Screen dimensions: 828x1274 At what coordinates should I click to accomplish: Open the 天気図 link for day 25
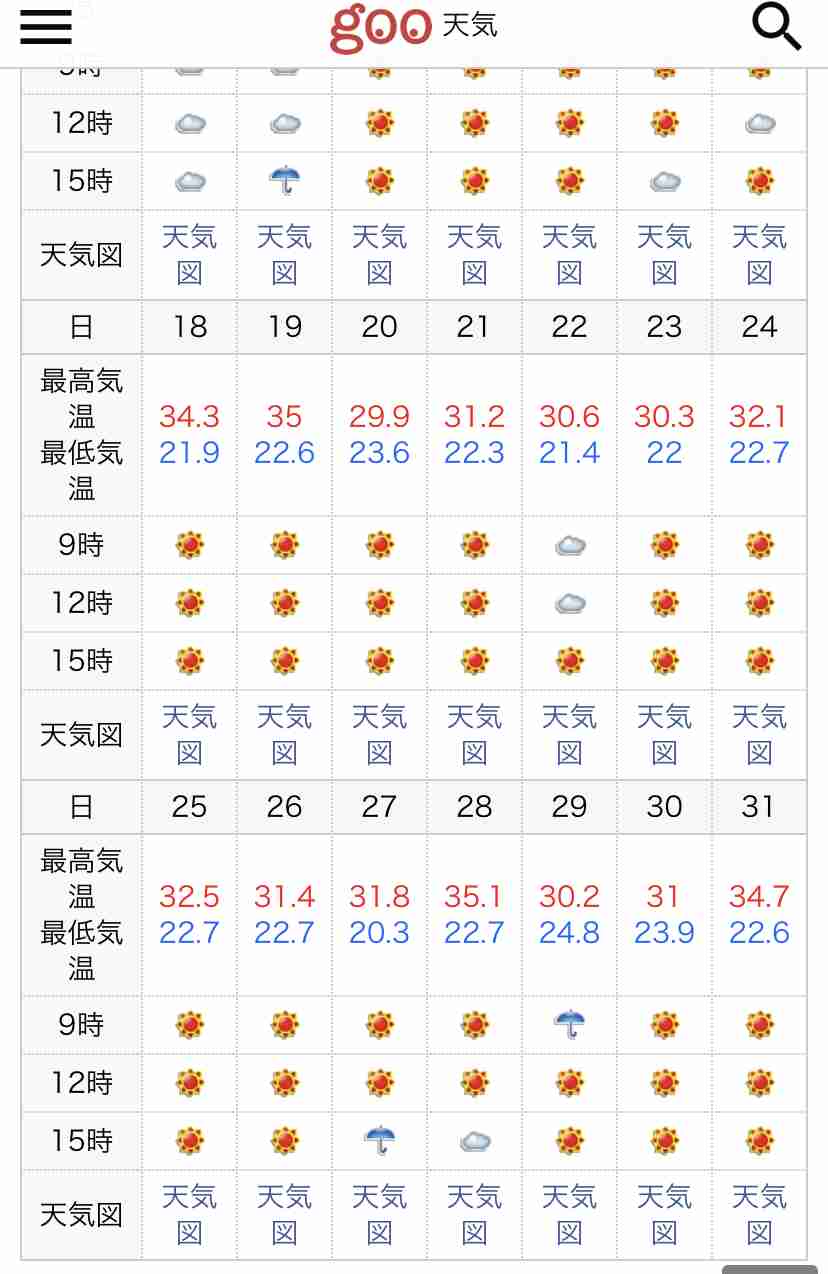(x=189, y=1215)
